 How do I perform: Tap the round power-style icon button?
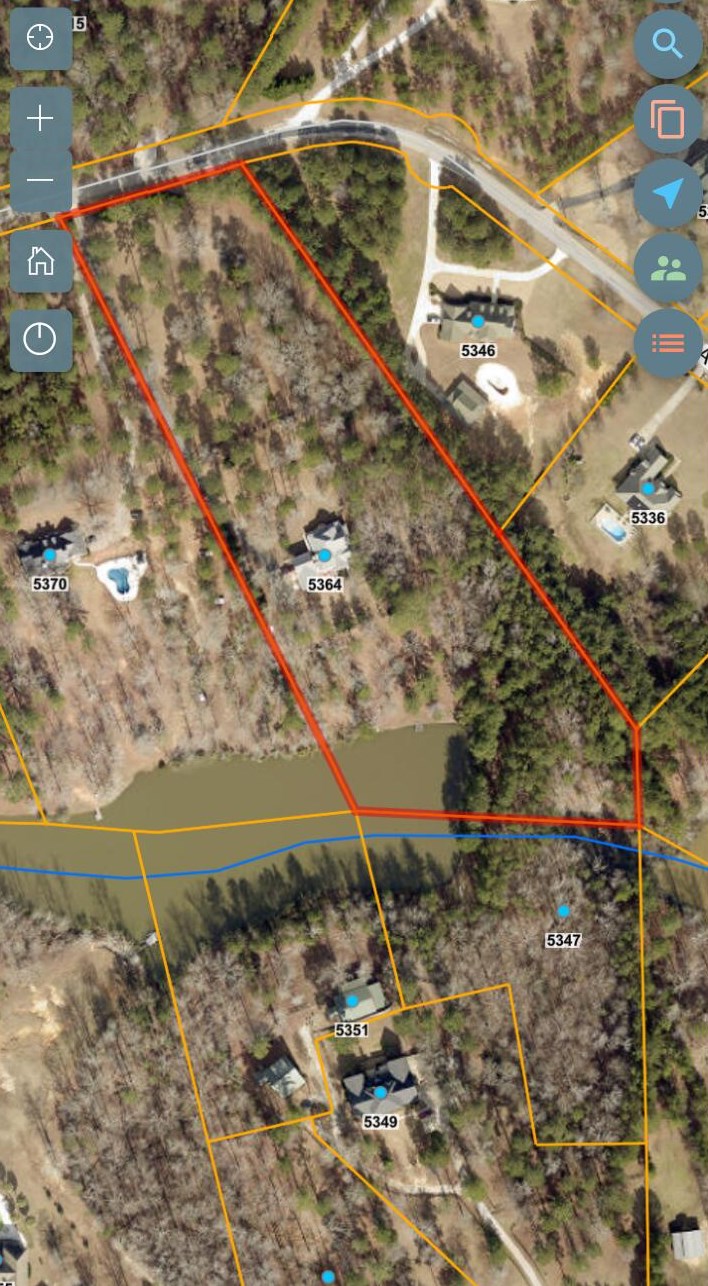pos(40,340)
